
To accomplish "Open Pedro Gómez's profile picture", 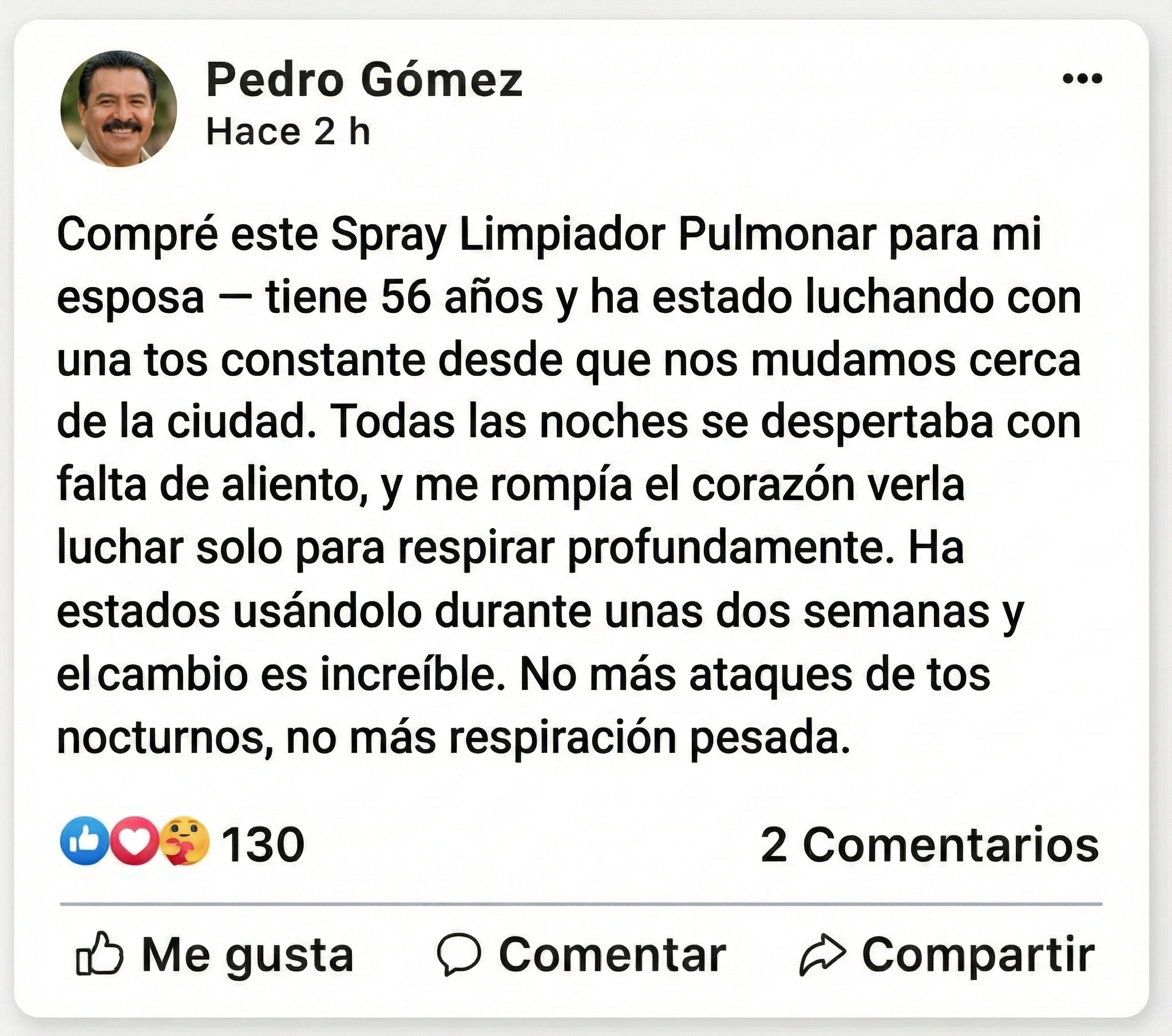I will coord(118,108).
